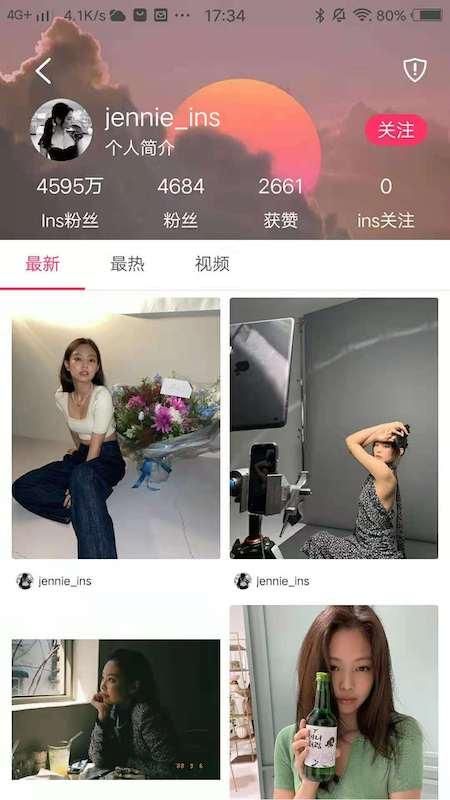This screenshot has width=450, height=800.
Task: Tap jennie_ins name under the studio post
Action: 283,581
